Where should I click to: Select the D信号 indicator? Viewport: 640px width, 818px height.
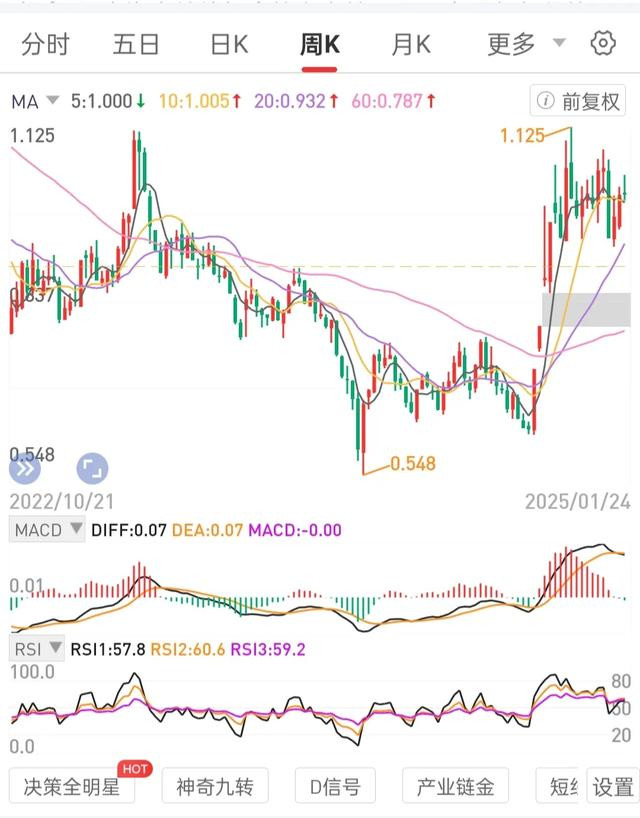click(334, 786)
